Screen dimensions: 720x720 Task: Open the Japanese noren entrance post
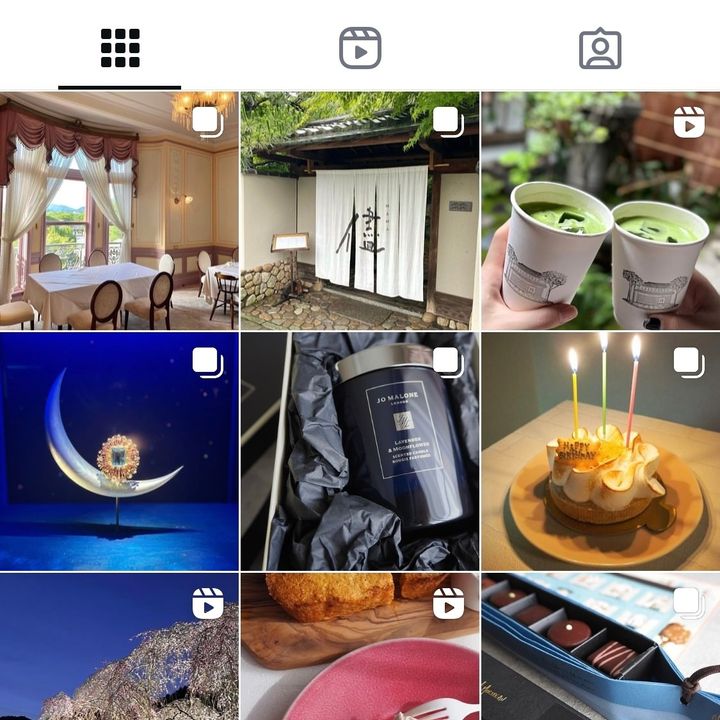click(360, 210)
